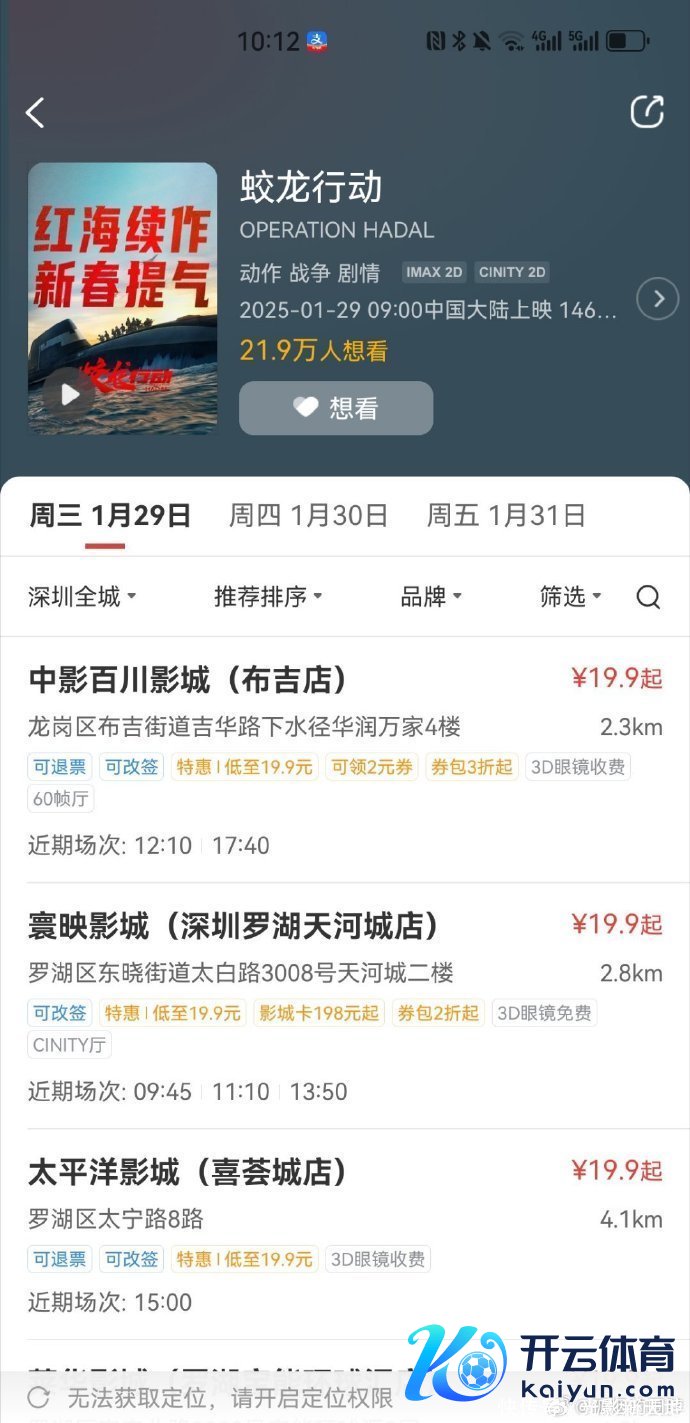Share the movie via top-right icon
This screenshot has width=690, height=1423.
[647, 111]
